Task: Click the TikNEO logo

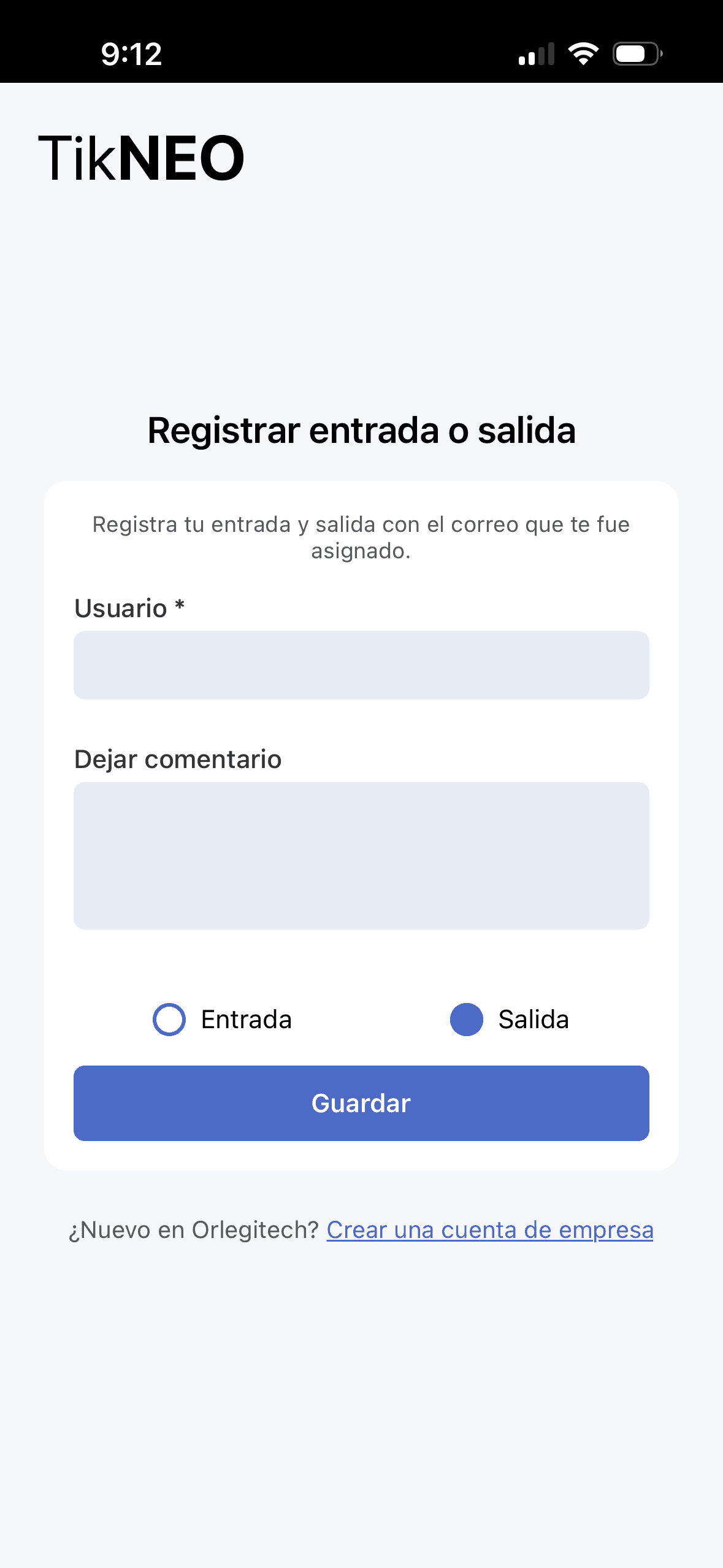Action: tap(140, 158)
